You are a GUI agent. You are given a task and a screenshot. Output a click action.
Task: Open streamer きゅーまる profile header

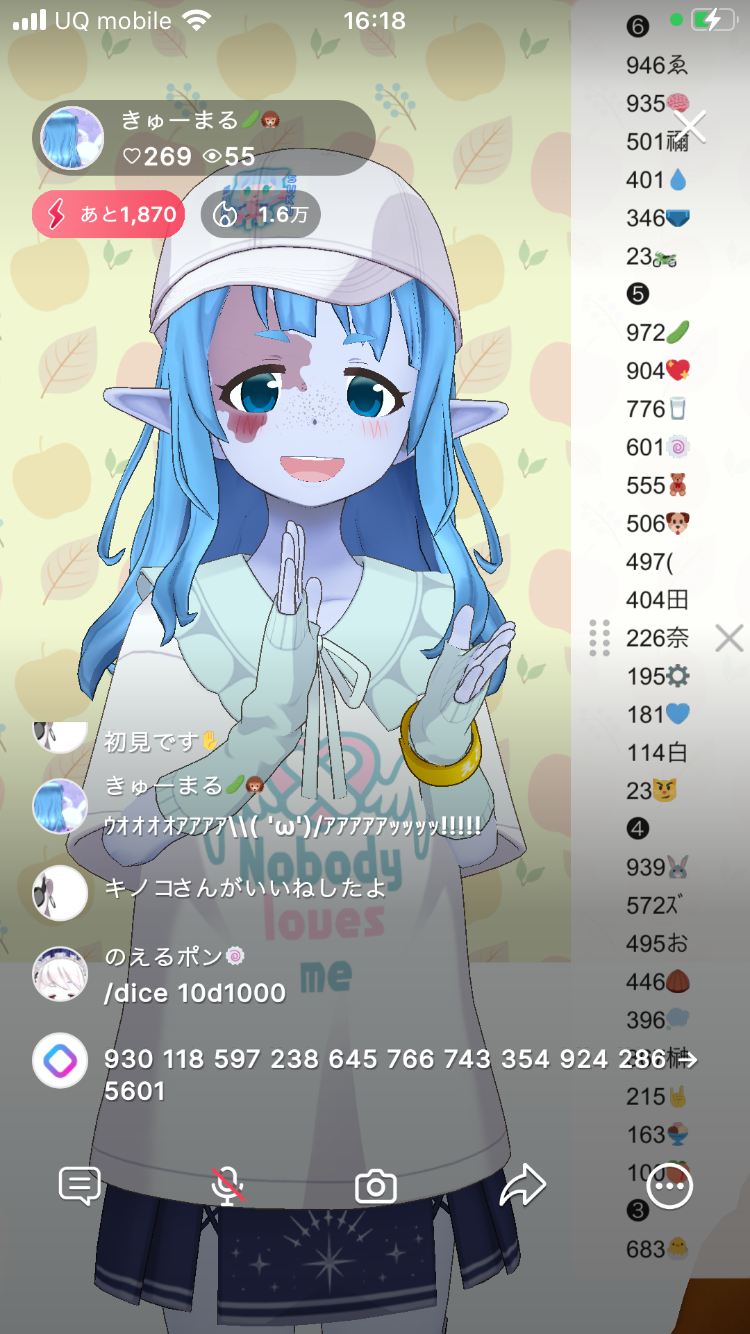pos(203,138)
